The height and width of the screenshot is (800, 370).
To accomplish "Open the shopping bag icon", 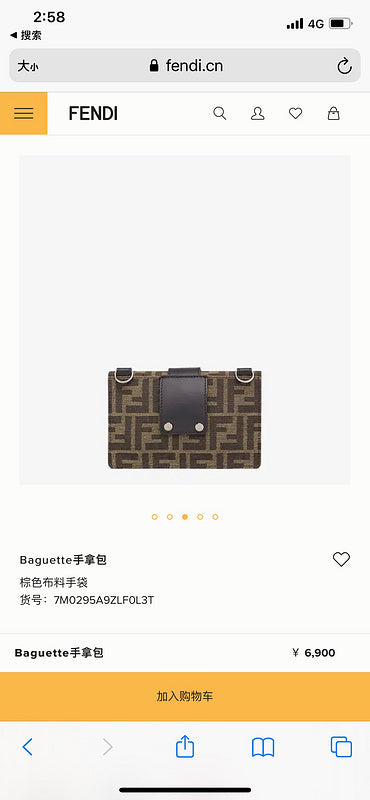I will click(x=333, y=113).
